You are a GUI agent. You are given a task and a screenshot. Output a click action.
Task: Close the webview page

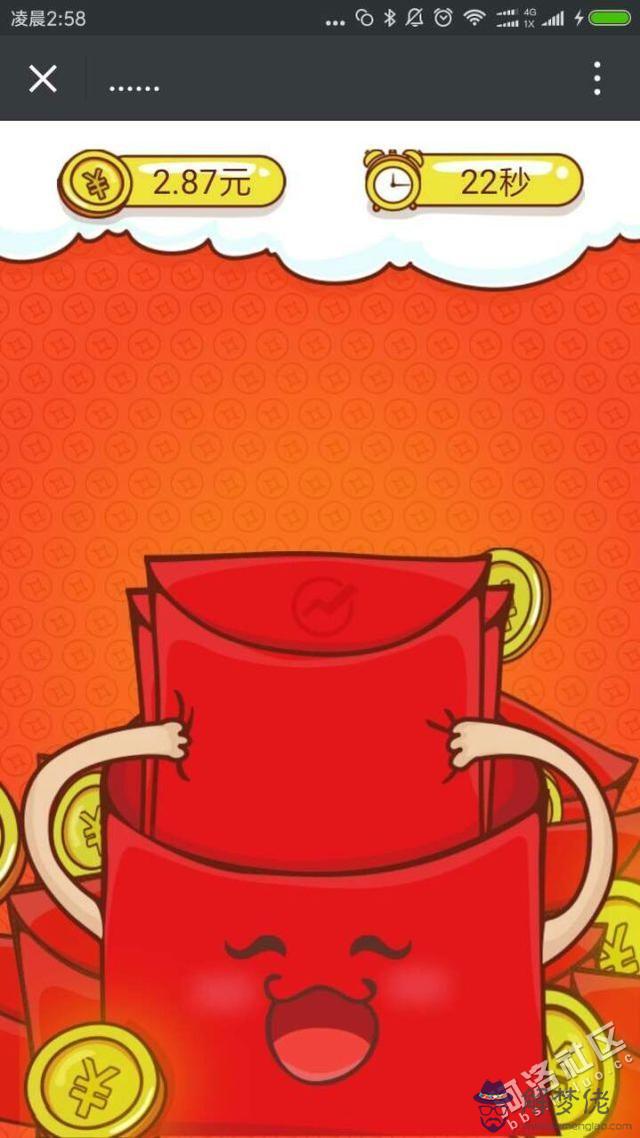click(42, 78)
